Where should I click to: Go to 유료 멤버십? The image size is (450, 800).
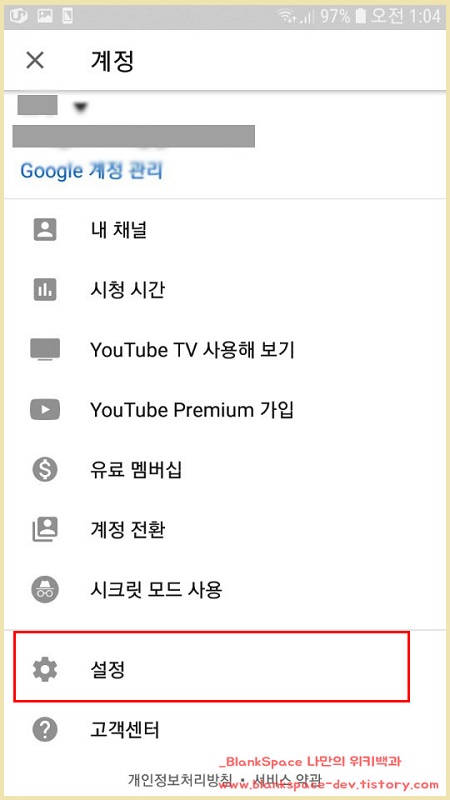point(225,470)
